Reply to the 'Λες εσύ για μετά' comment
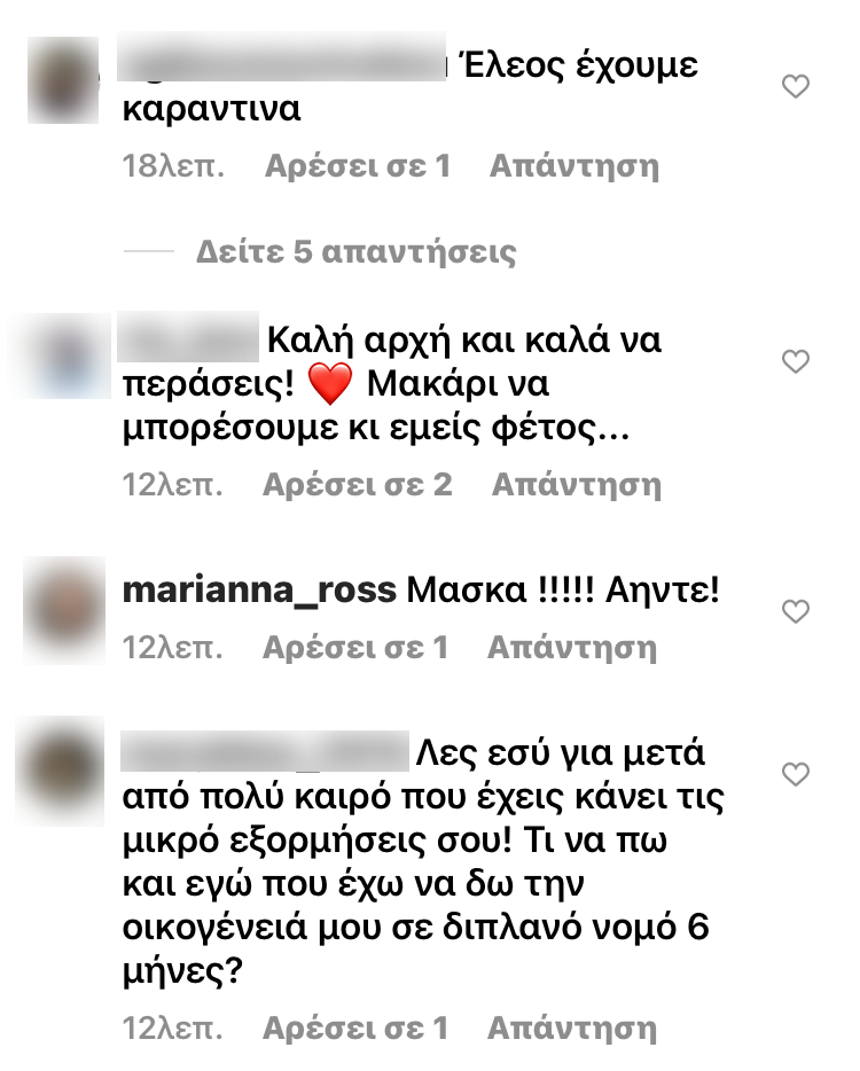 [x=572, y=1027]
